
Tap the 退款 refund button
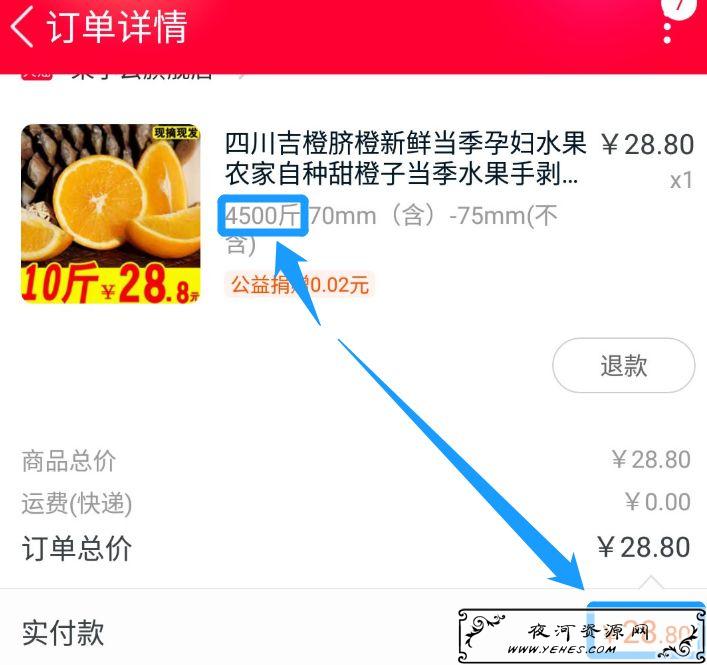click(x=623, y=366)
